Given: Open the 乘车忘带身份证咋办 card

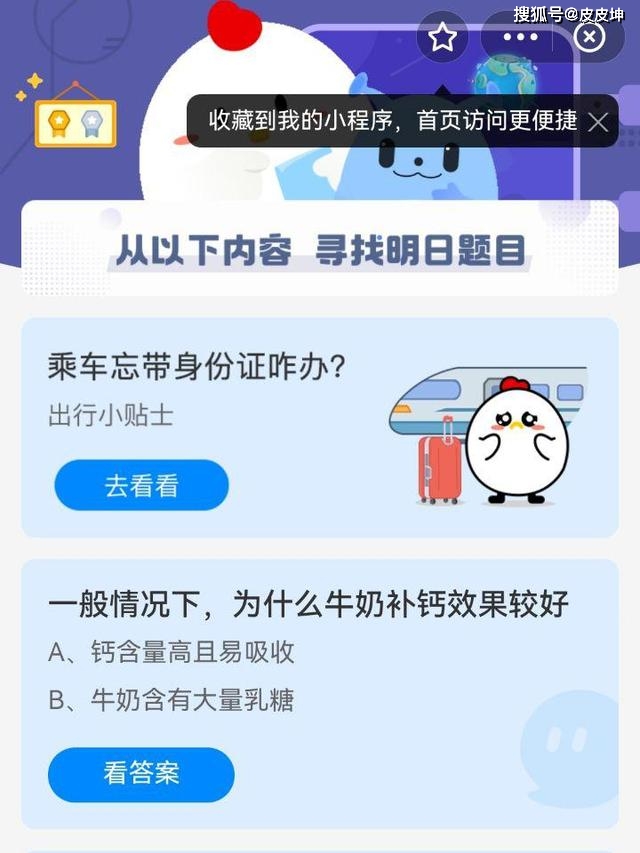Looking at the screenshot, I should [196, 367].
